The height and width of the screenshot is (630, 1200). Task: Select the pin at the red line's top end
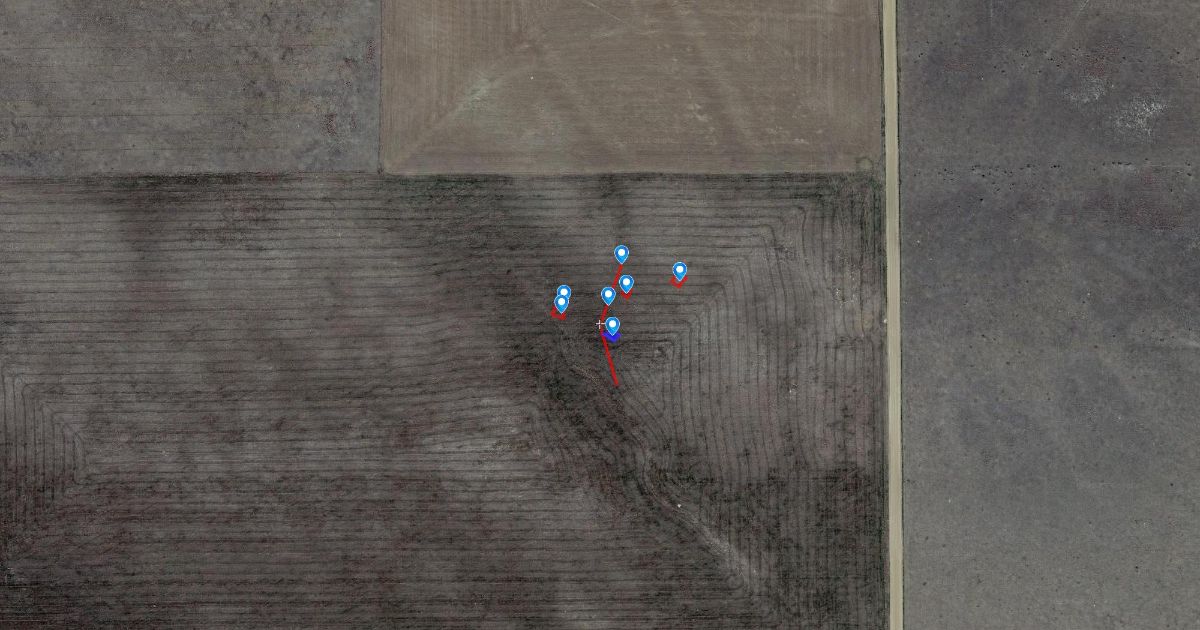pos(621,254)
